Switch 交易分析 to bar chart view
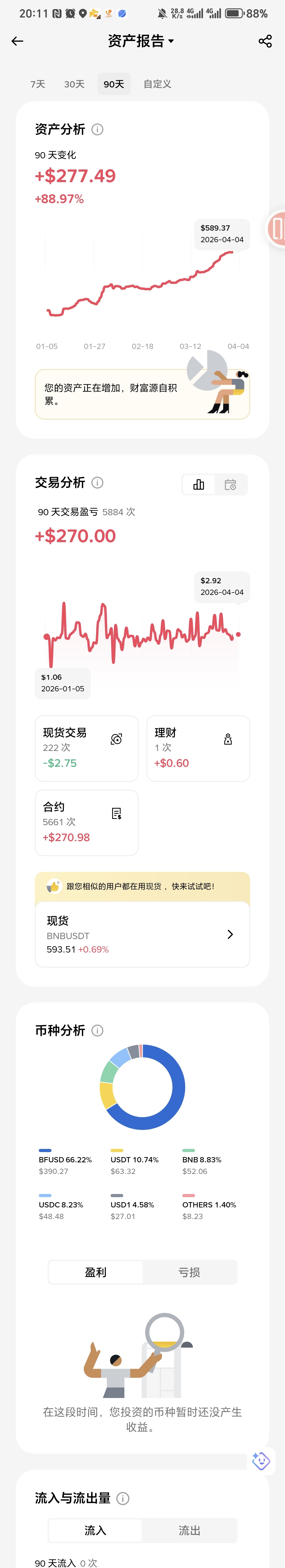The width and height of the screenshot is (285, 1568). [x=198, y=484]
